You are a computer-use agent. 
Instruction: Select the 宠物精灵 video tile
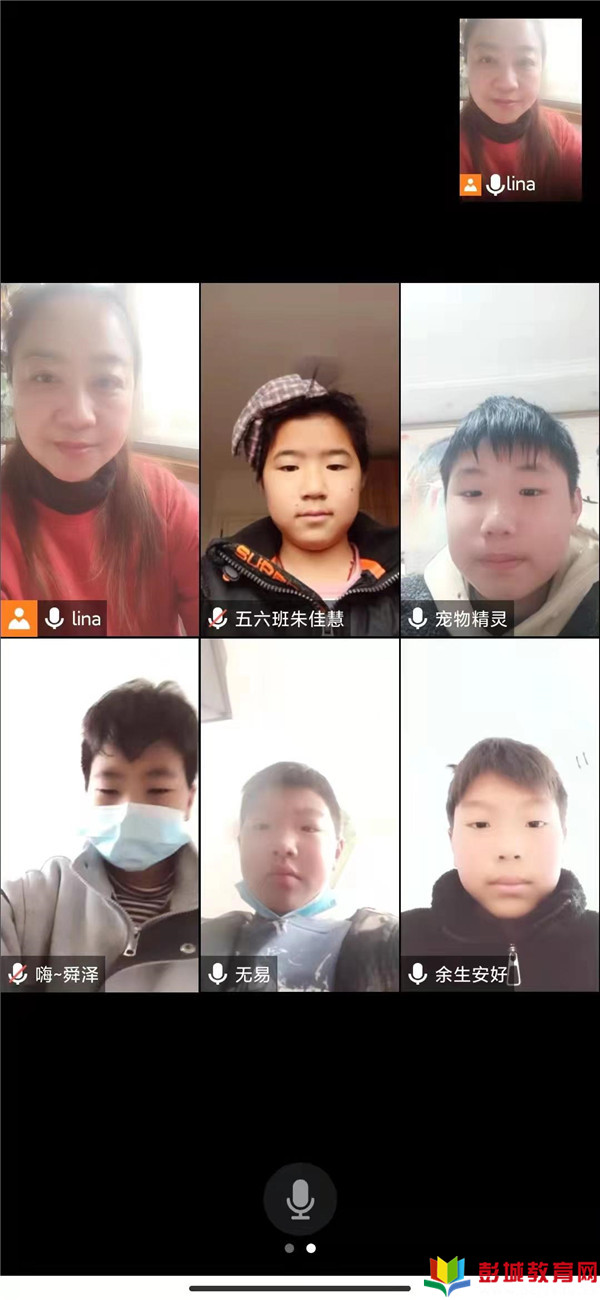[500, 460]
